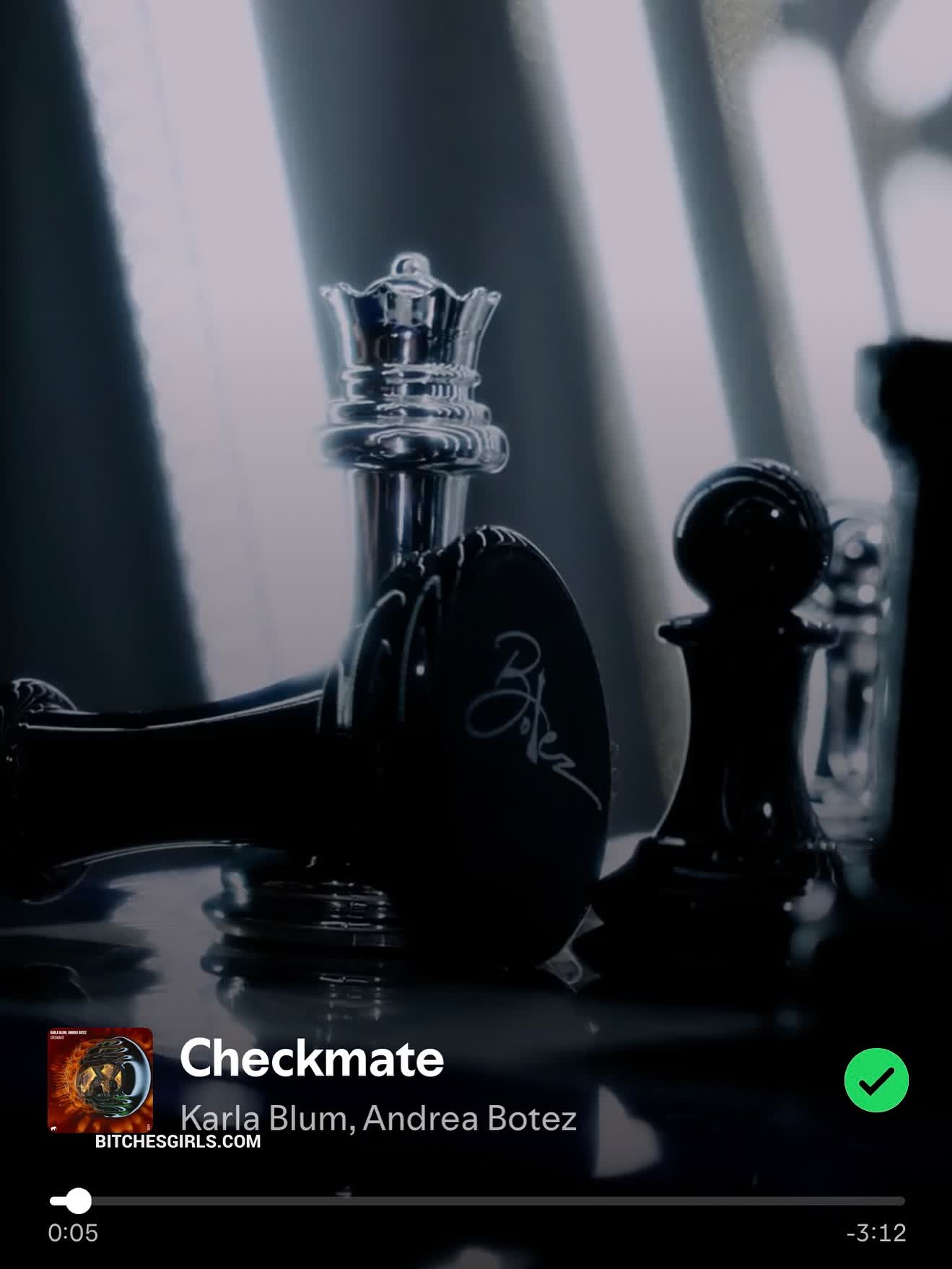
Task: Tap the playback progress bar to seek
Action: 476,1201
